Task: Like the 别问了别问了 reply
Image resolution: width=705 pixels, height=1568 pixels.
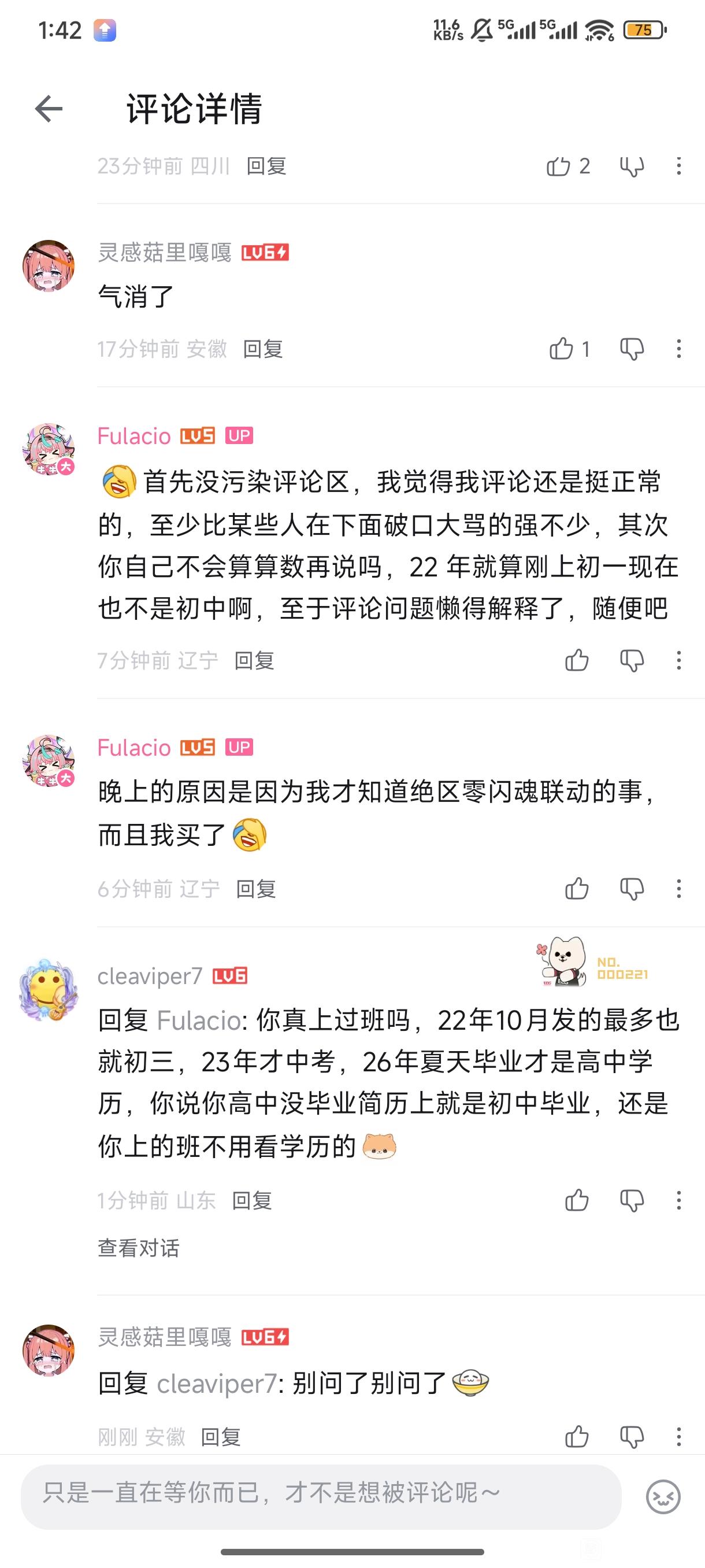Action: point(576,1437)
